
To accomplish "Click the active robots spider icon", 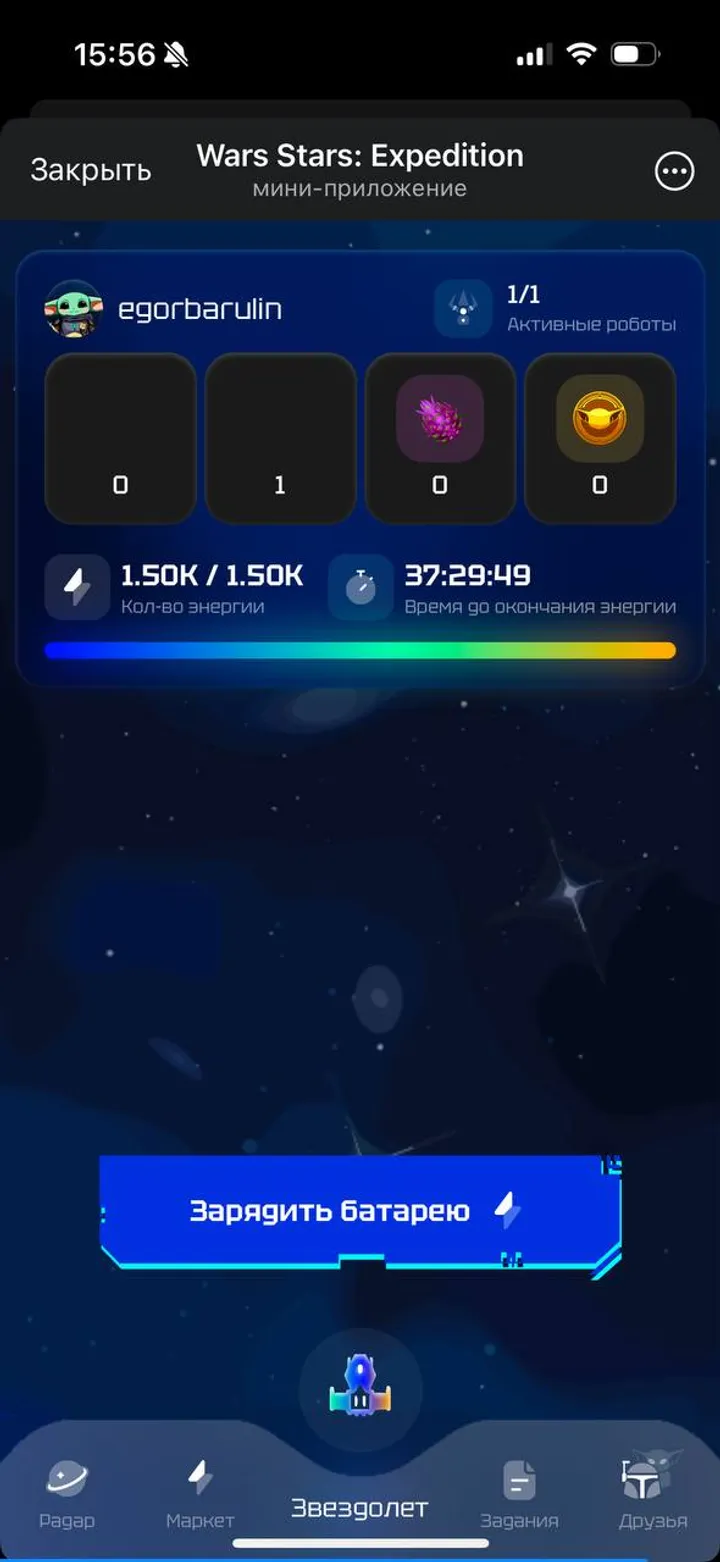I will (463, 307).
